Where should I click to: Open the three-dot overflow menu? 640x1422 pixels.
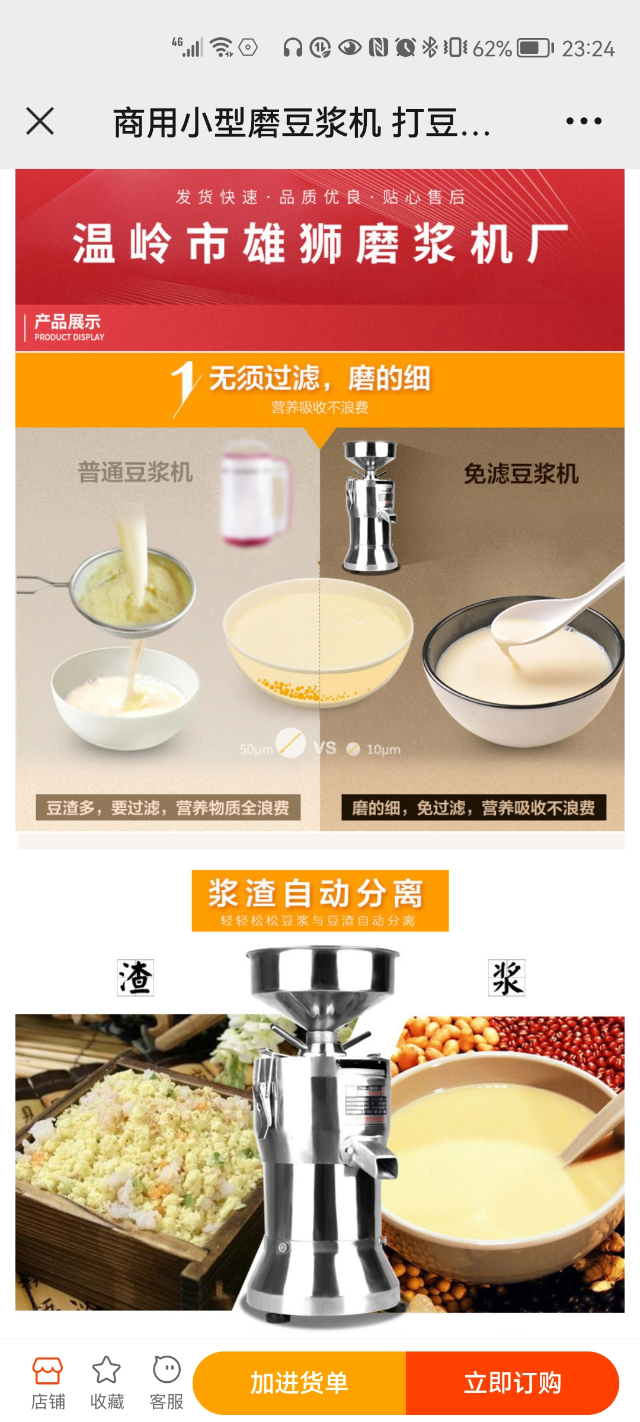pyautogui.click(x=584, y=122)
